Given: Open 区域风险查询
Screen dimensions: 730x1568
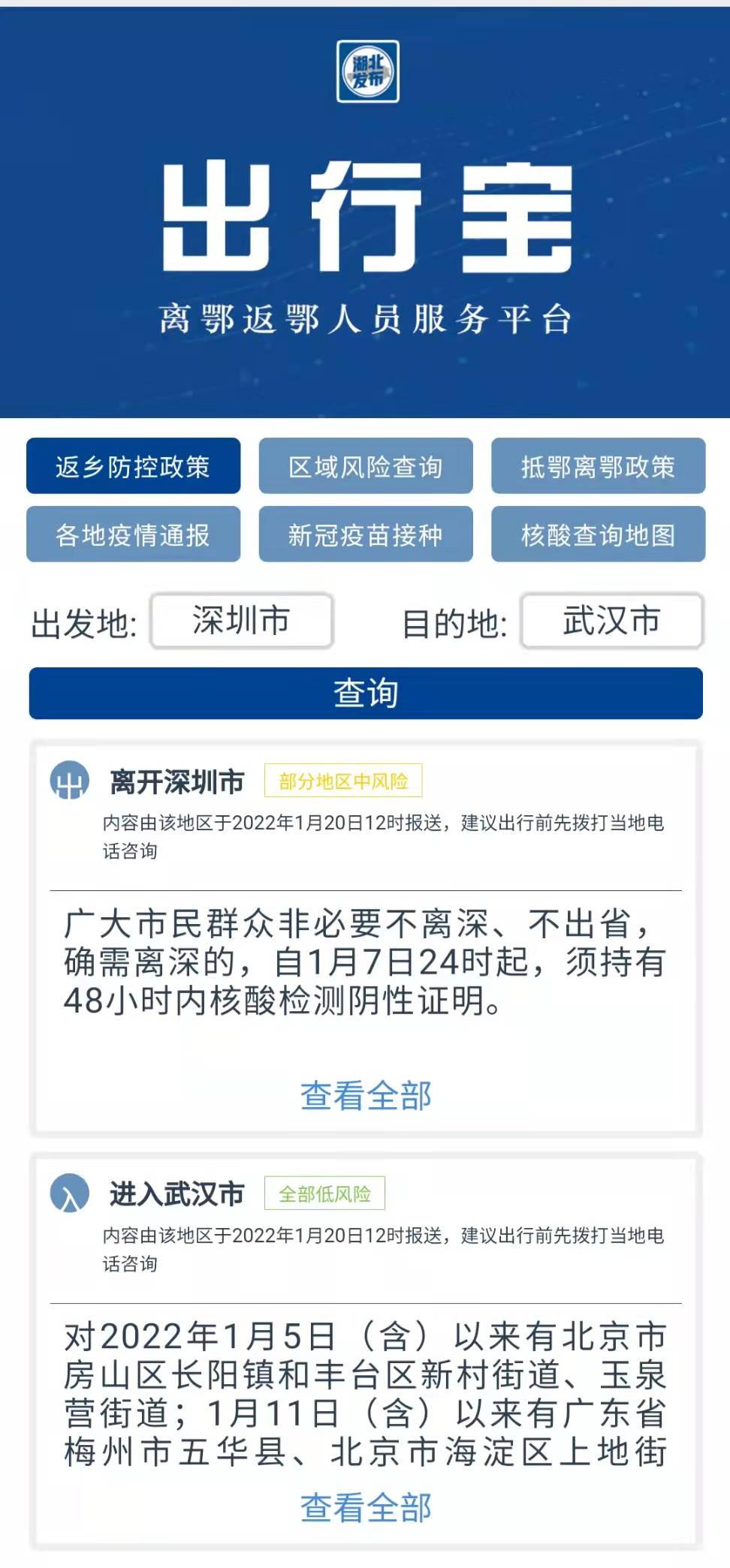Looking at the screenshot, I should (366, 466).
